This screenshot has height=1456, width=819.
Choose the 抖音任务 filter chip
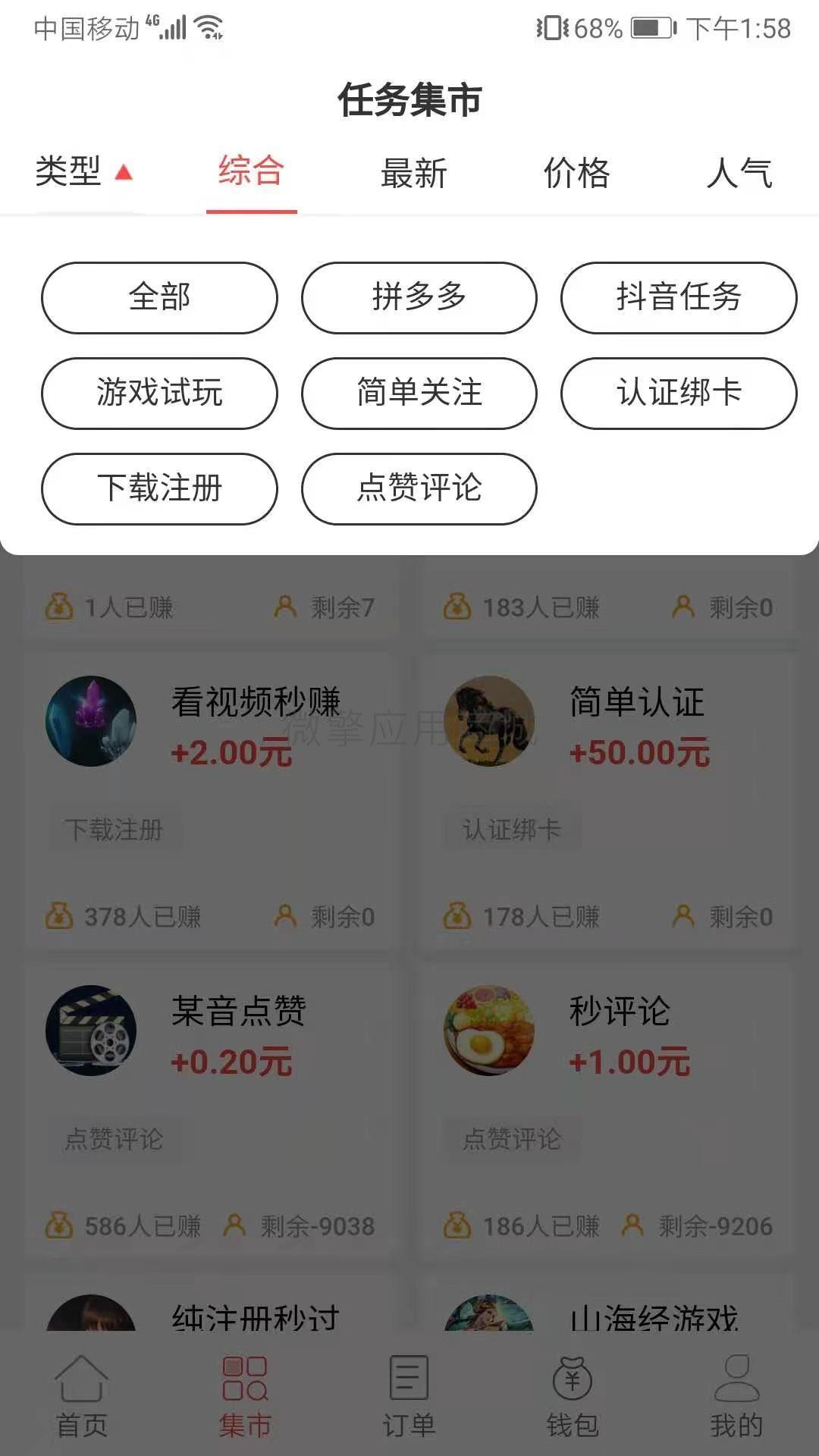point(679,297)
